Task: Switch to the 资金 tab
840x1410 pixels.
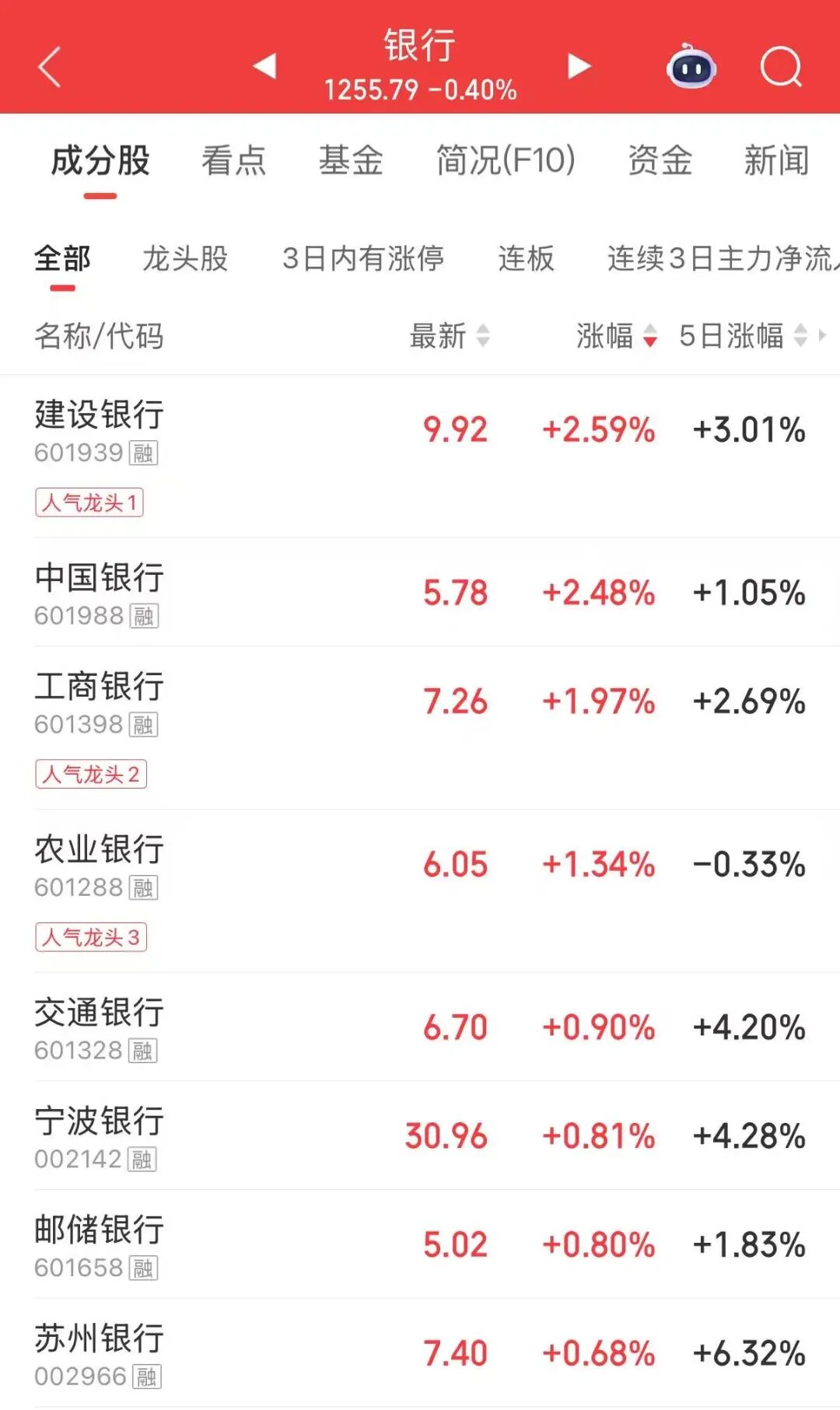Action: (660, 160)
